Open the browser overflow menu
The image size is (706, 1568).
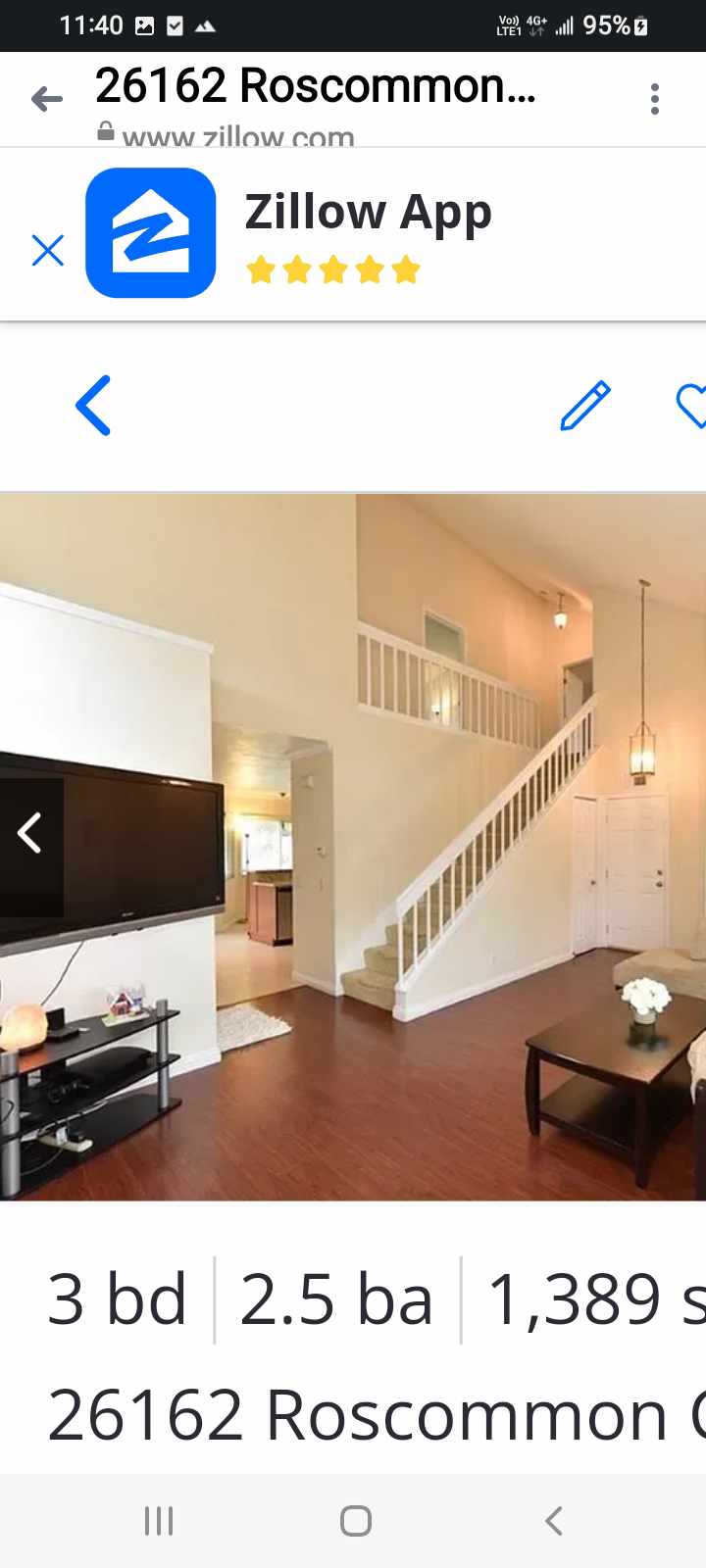pos(654,99)
